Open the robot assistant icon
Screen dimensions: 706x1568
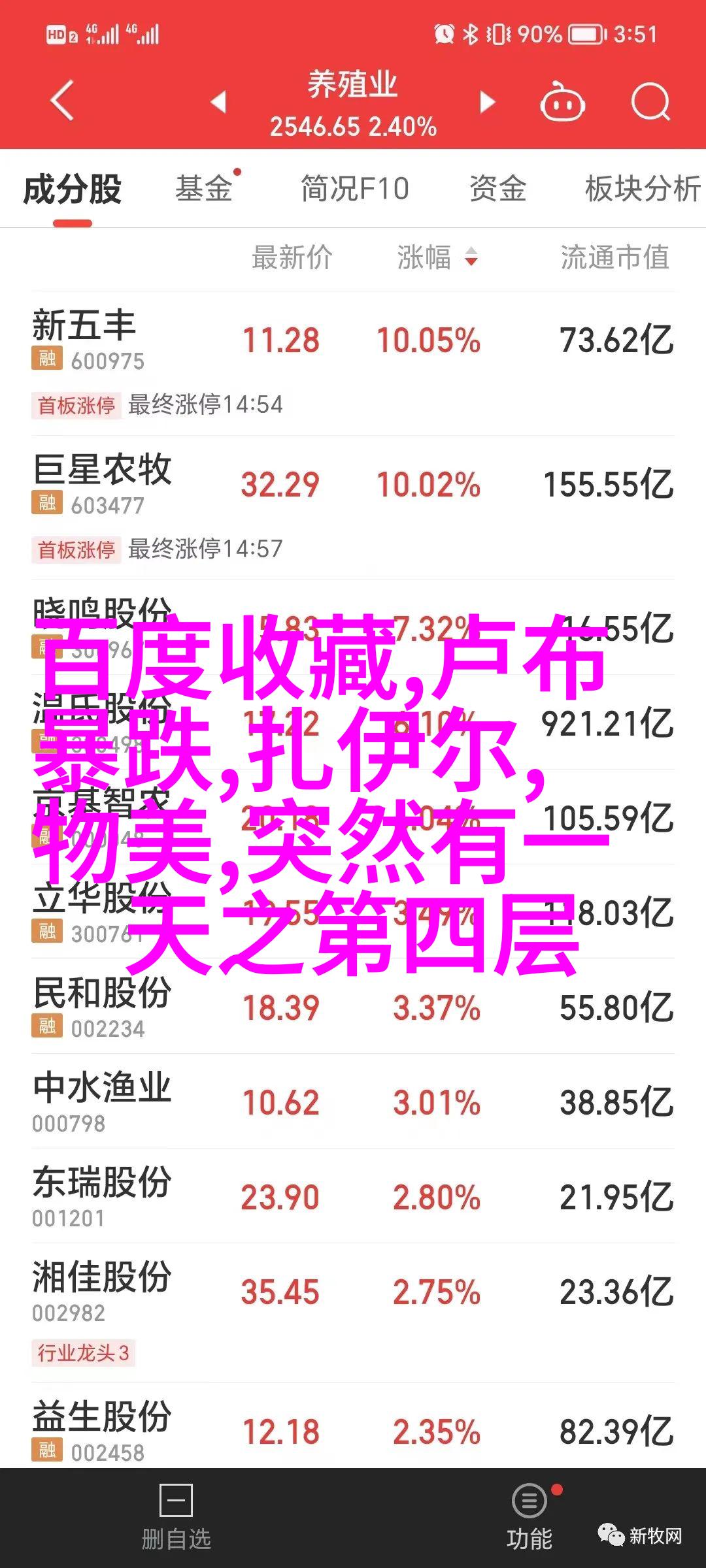coord(562,101)
